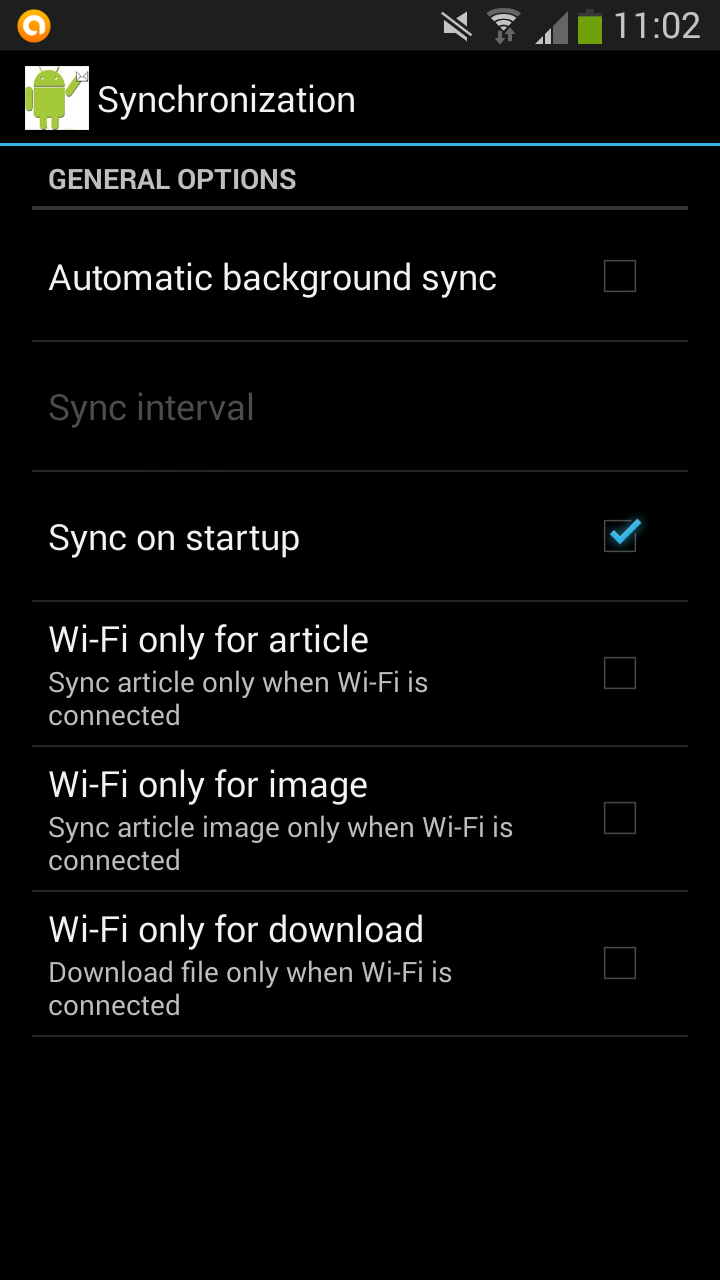Tap the app icon beside Synchronization title
This screenshot has width=720, height=1280.
[57, 98]
